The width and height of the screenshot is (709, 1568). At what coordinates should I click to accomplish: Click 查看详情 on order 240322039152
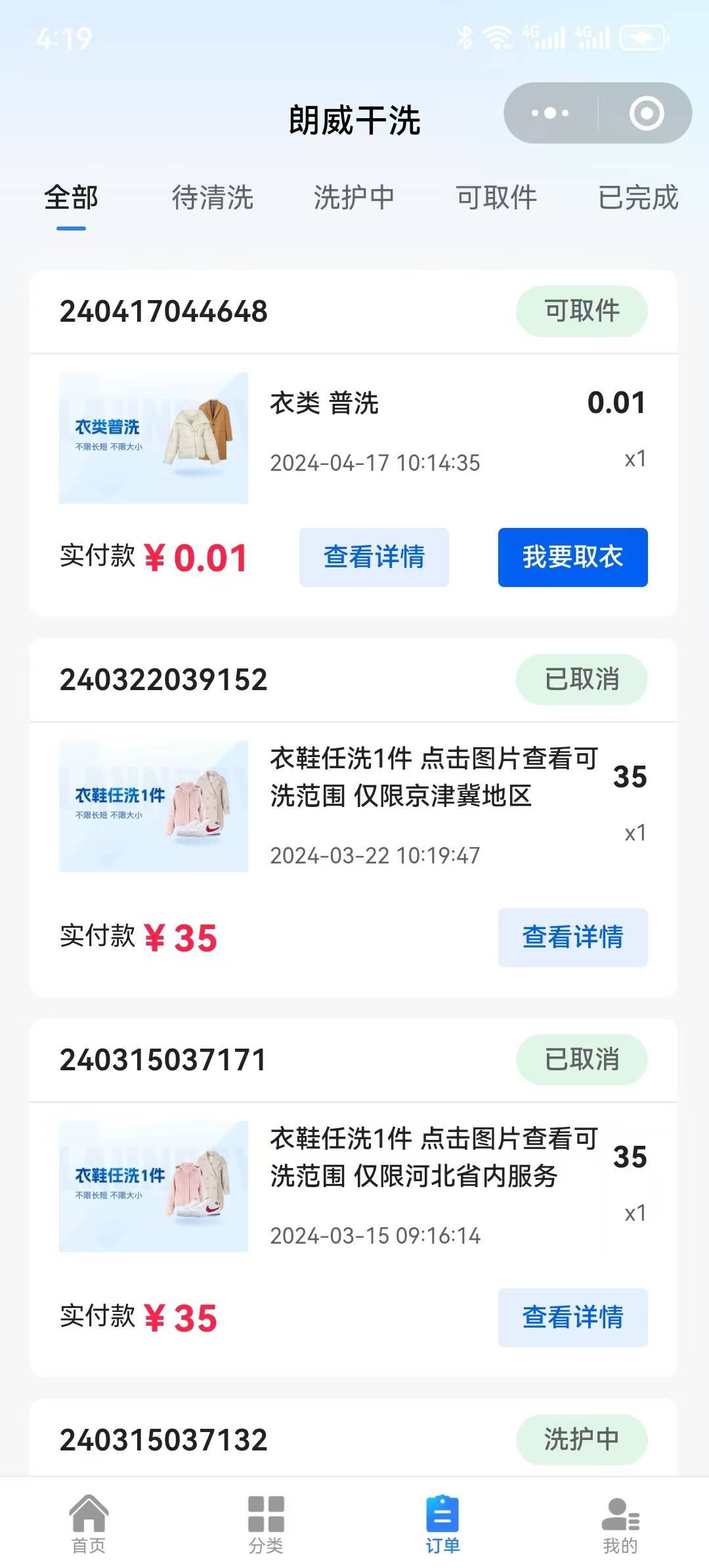click(x=572, y=939)
